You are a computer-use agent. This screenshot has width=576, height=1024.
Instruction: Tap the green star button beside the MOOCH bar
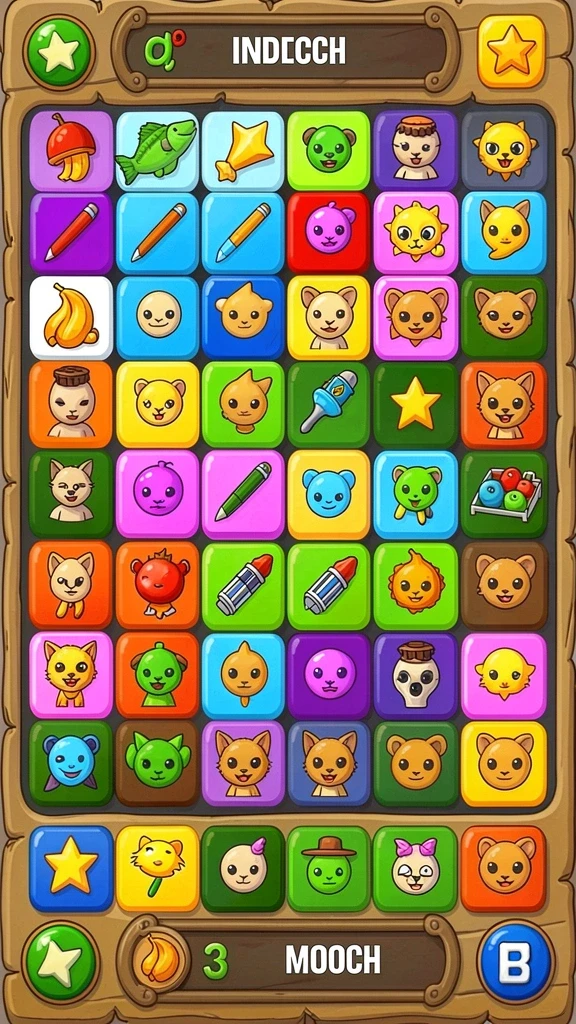coord(60,962)
